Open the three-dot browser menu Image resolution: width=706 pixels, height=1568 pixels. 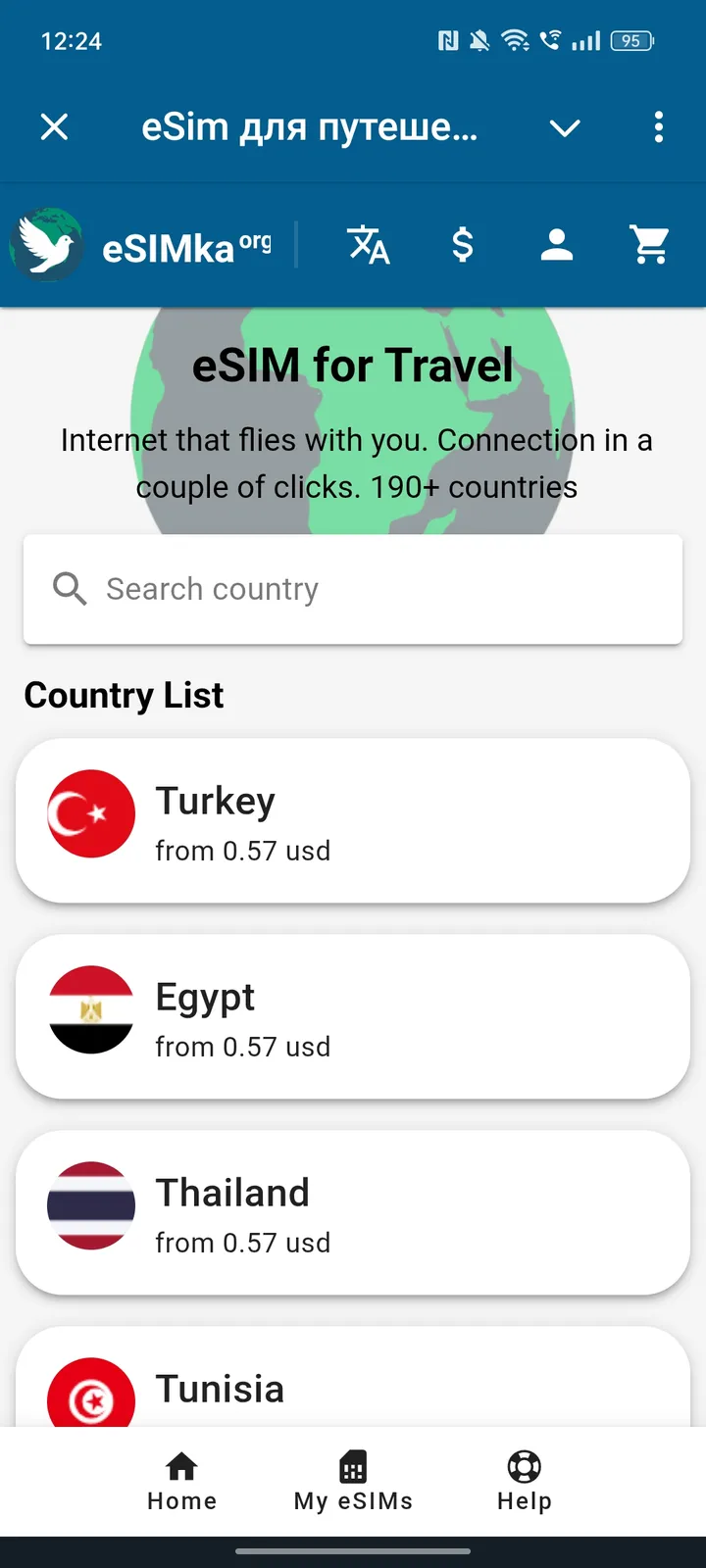658,127
